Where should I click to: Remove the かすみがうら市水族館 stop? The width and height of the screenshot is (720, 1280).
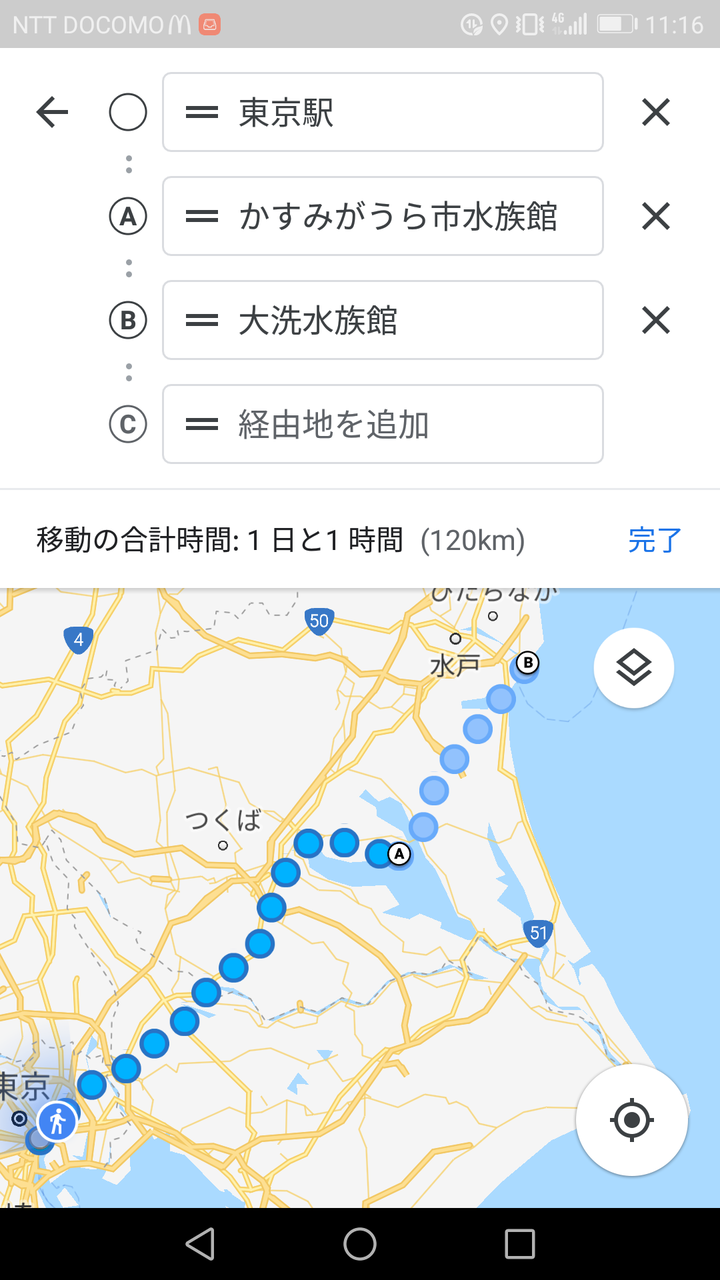pos(655,216)
